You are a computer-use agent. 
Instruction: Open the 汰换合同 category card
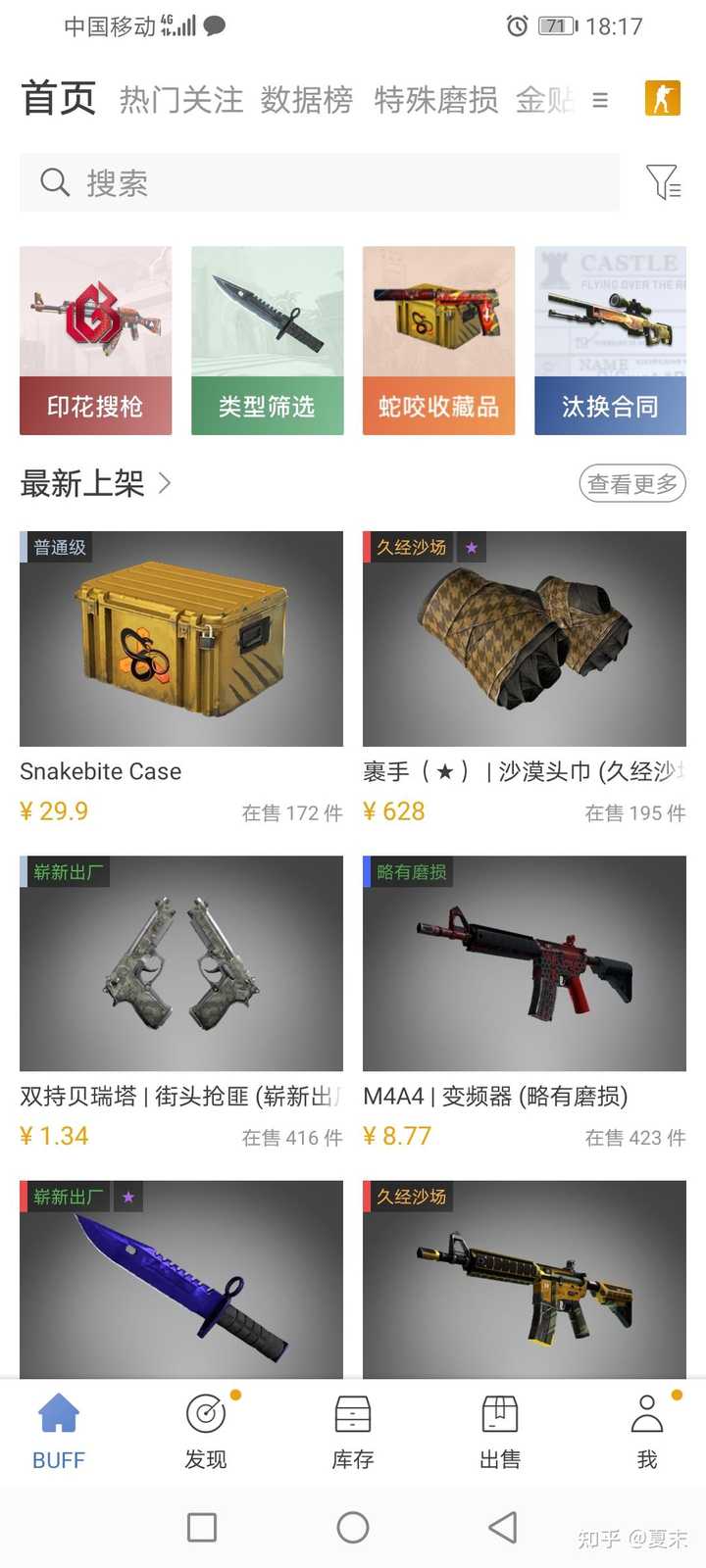click(x=611, y=340)
